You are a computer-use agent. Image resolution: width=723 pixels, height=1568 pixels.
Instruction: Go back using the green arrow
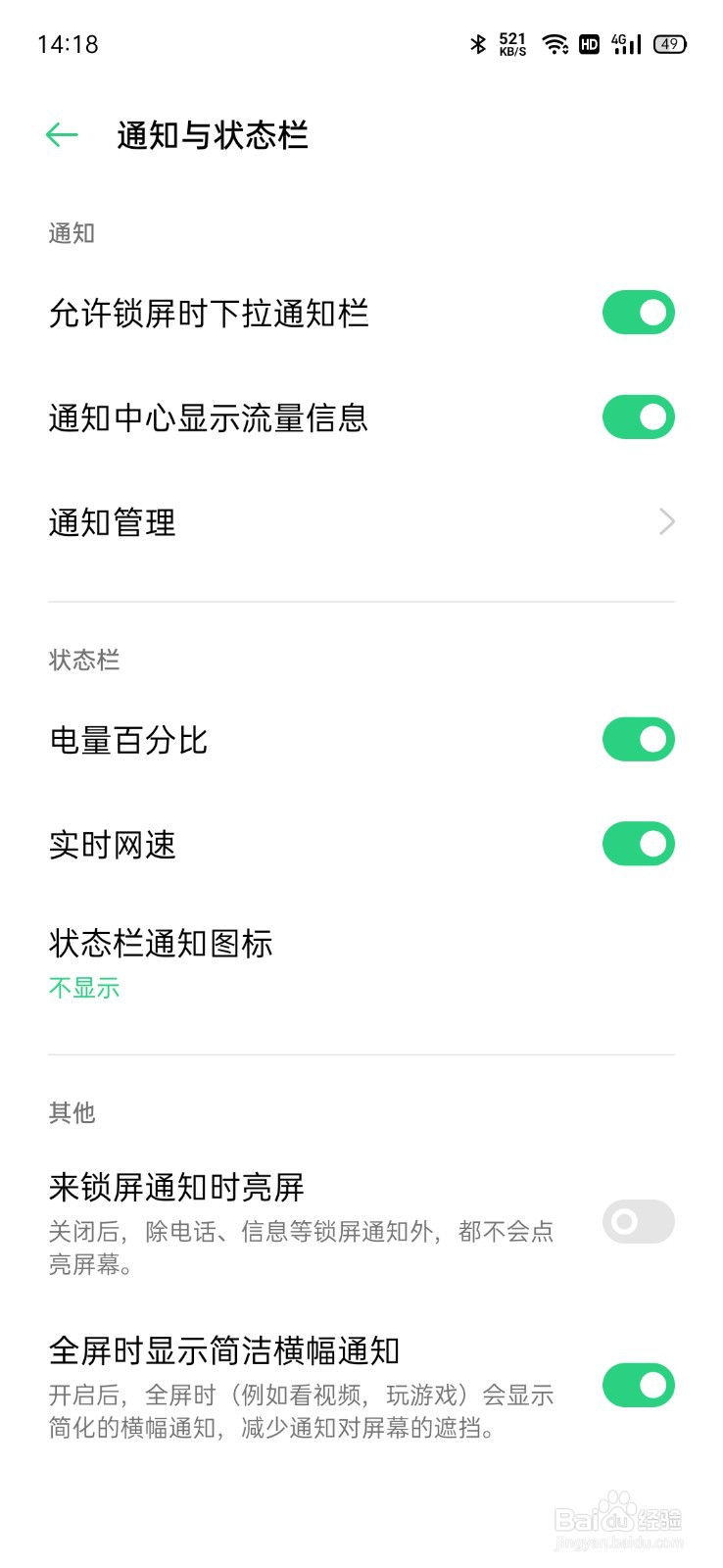click(x=62, y=135)
